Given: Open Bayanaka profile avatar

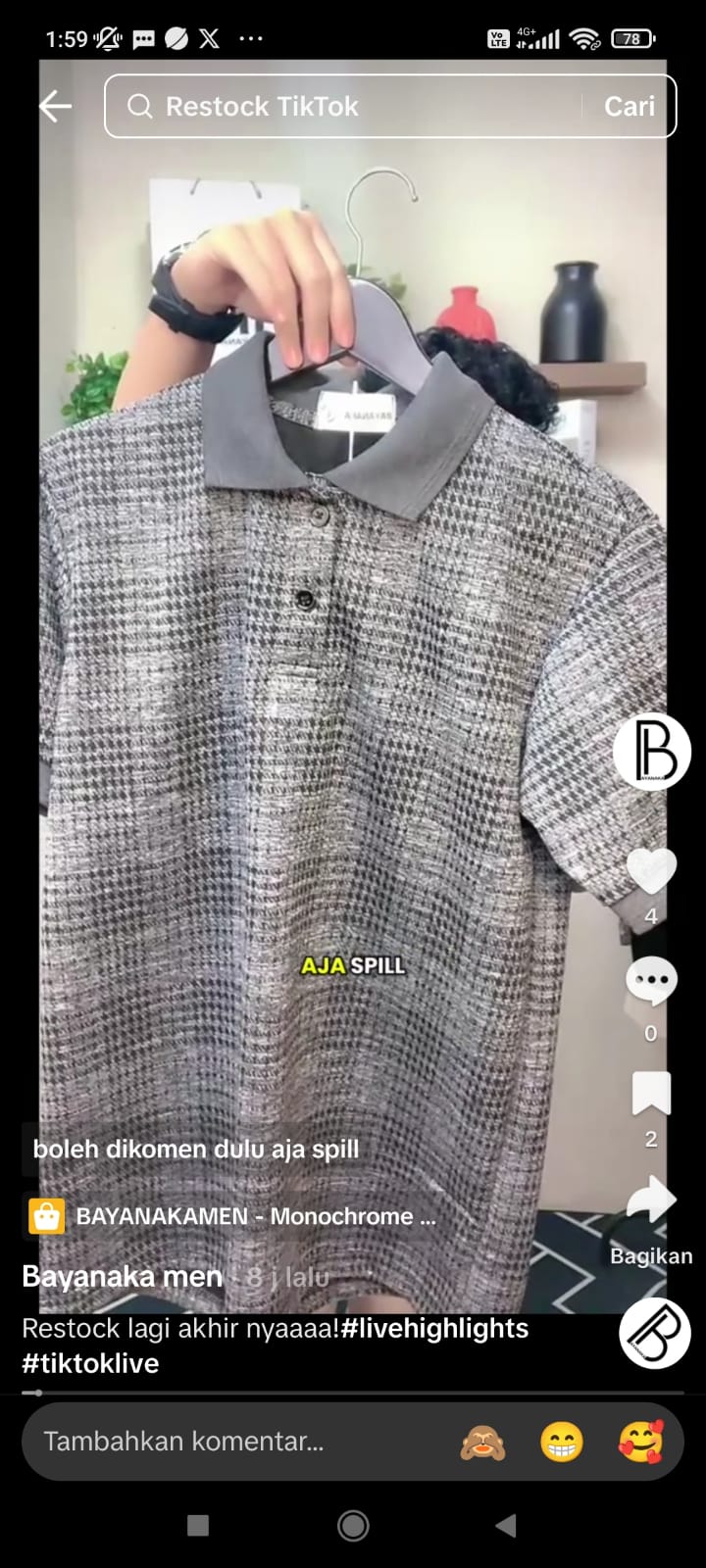Looking at the screenshot, I should tap(652, 752).
